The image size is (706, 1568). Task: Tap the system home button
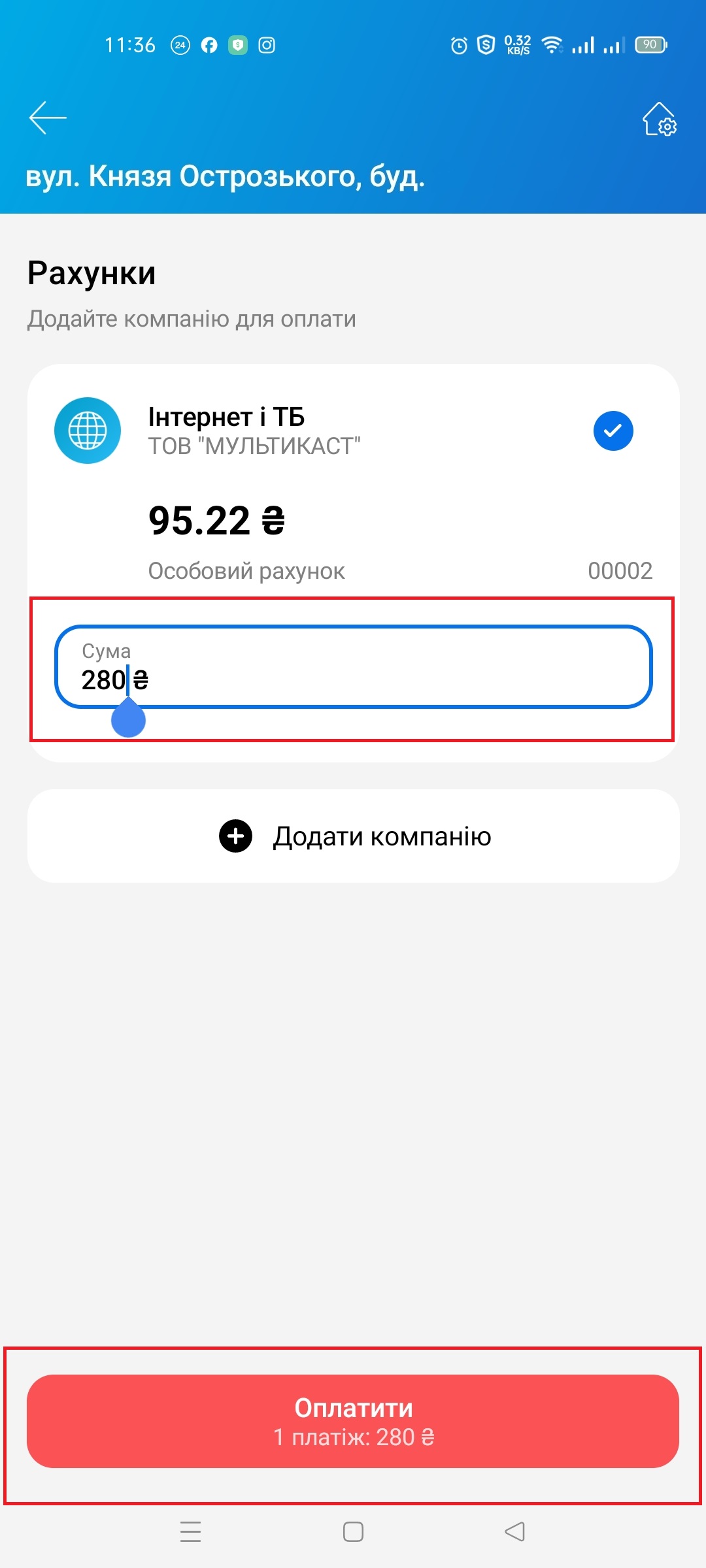pos(353,1531)
